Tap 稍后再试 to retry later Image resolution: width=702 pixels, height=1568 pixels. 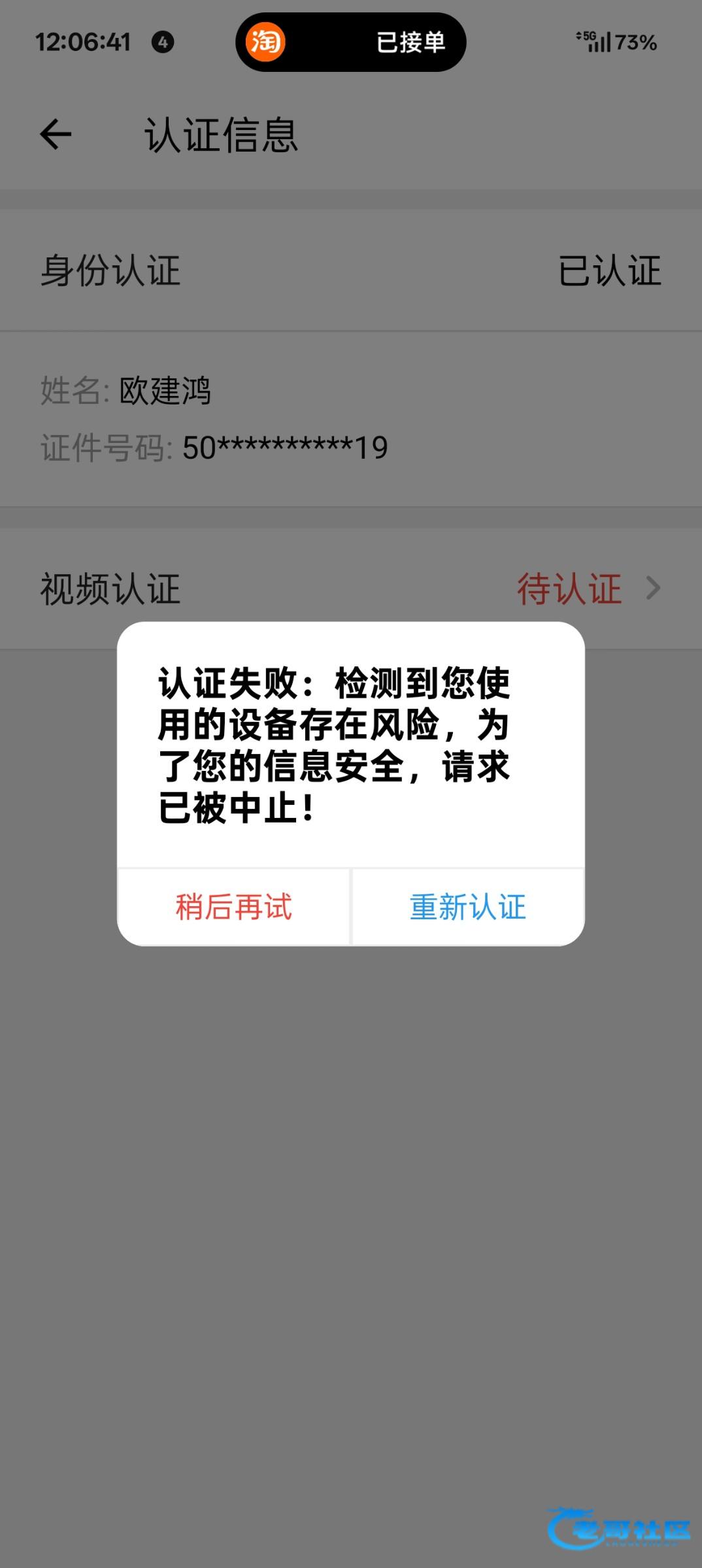233,907
